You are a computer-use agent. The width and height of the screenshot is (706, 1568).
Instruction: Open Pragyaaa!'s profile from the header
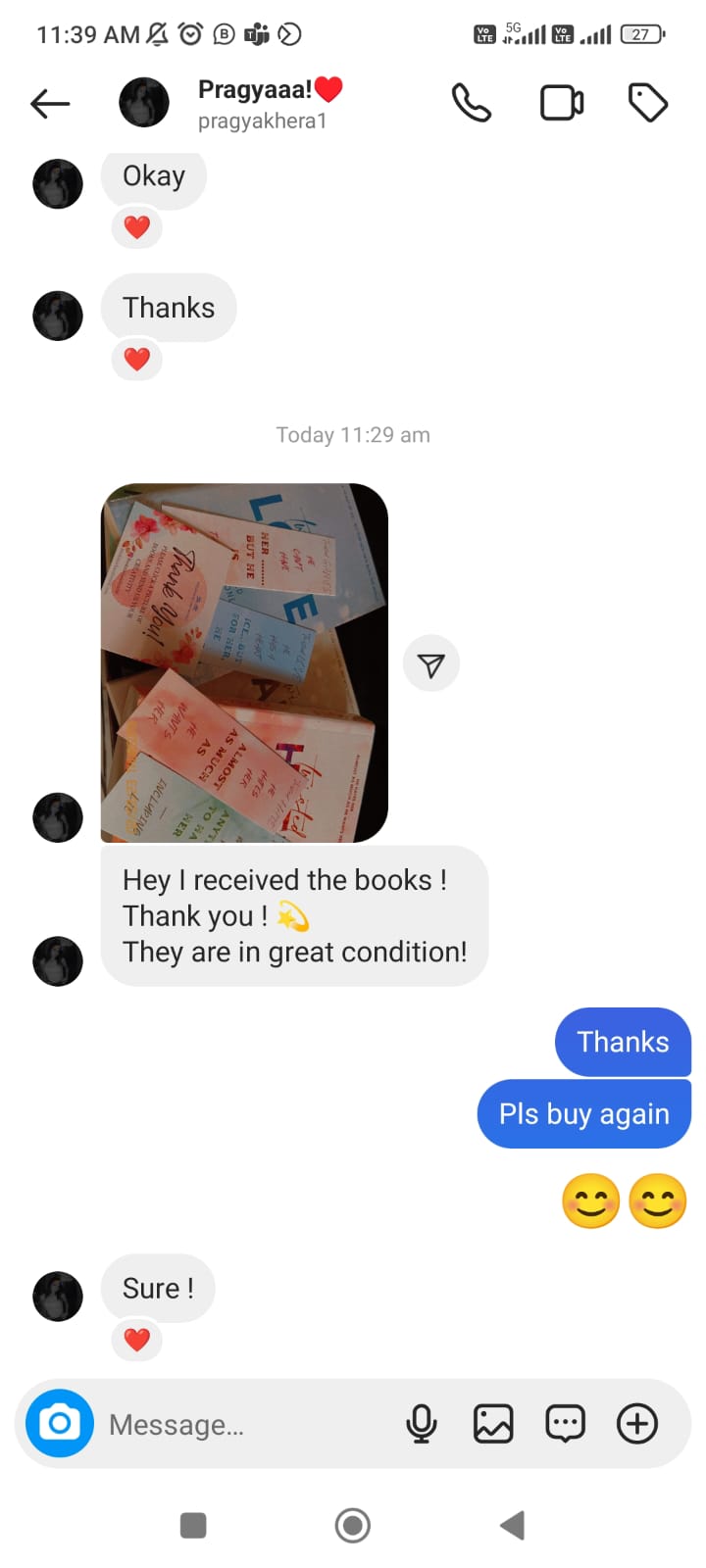(260, 103)
